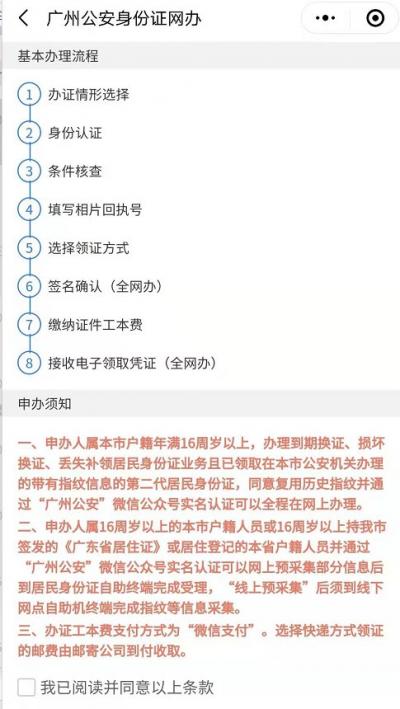Screen dimensions: 400x709
Task: Close the mini program with the circle button
Action: tap(375, 19)
